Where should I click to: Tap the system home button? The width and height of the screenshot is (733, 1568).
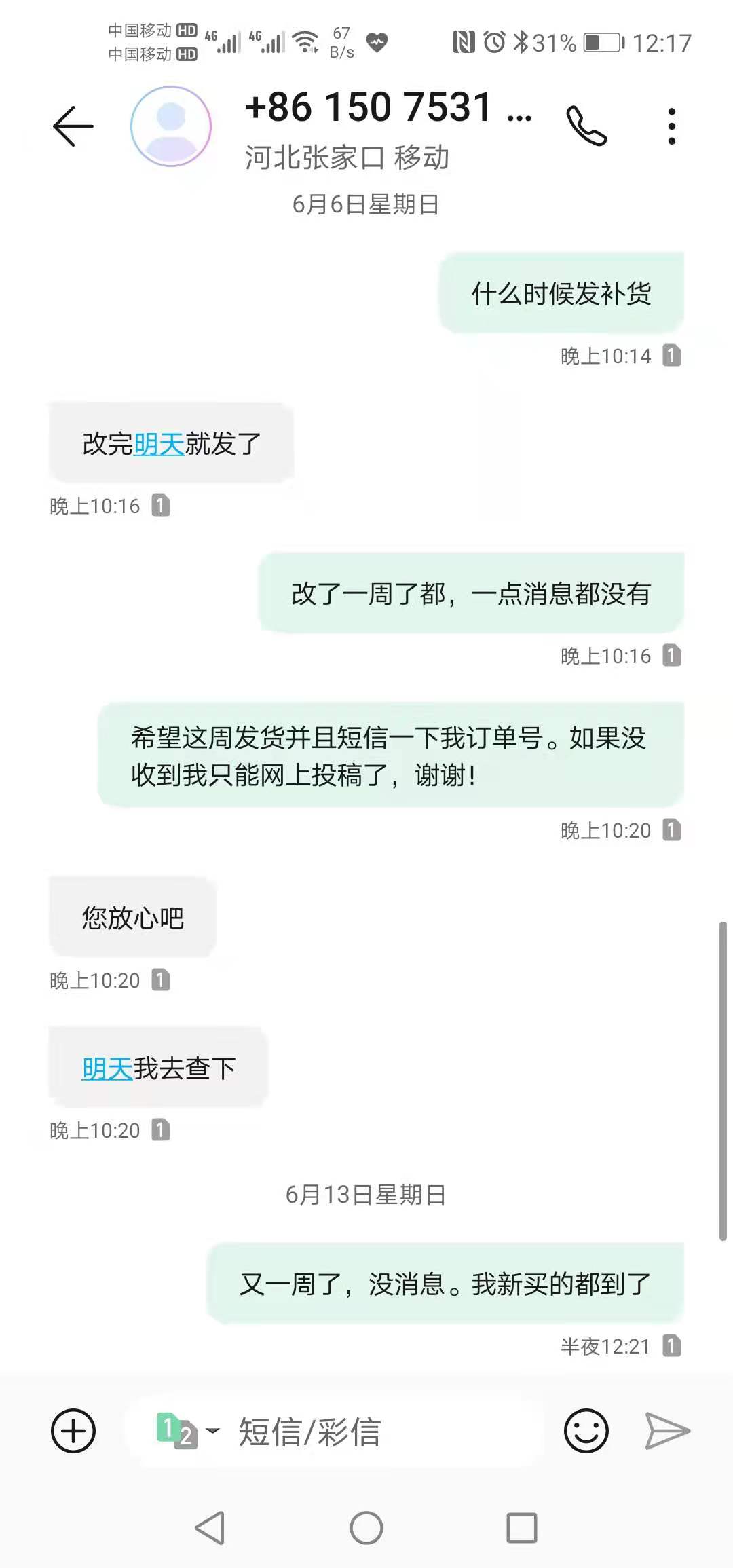point(366,1529)
